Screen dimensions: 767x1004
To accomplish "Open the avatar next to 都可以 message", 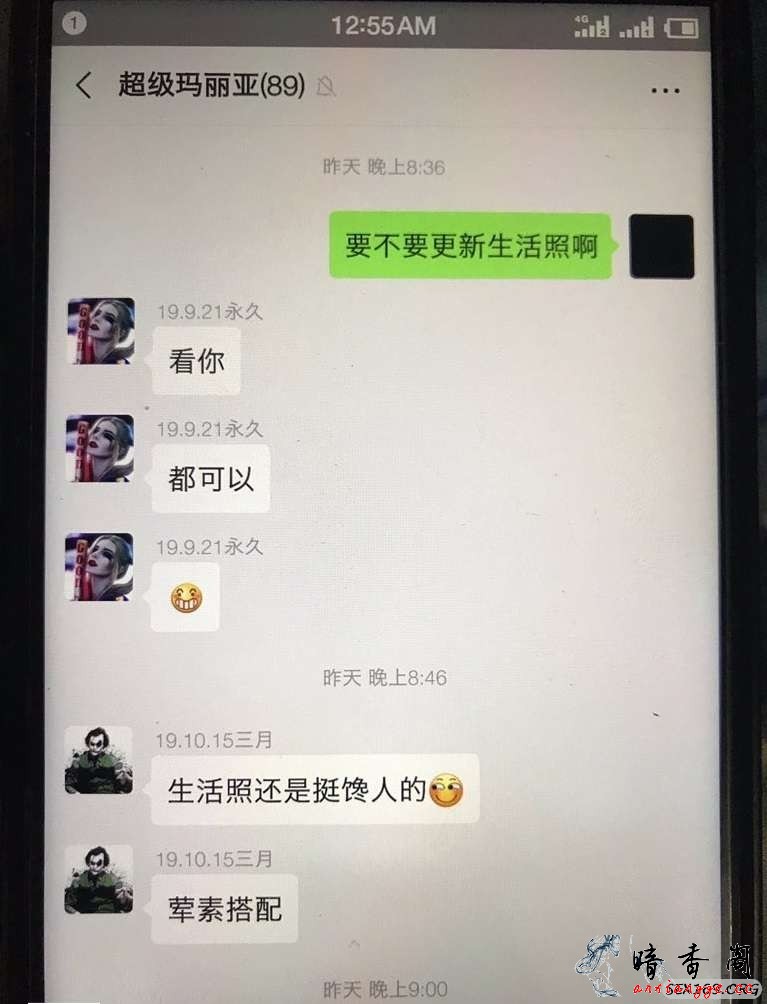I will pos(100,449).
